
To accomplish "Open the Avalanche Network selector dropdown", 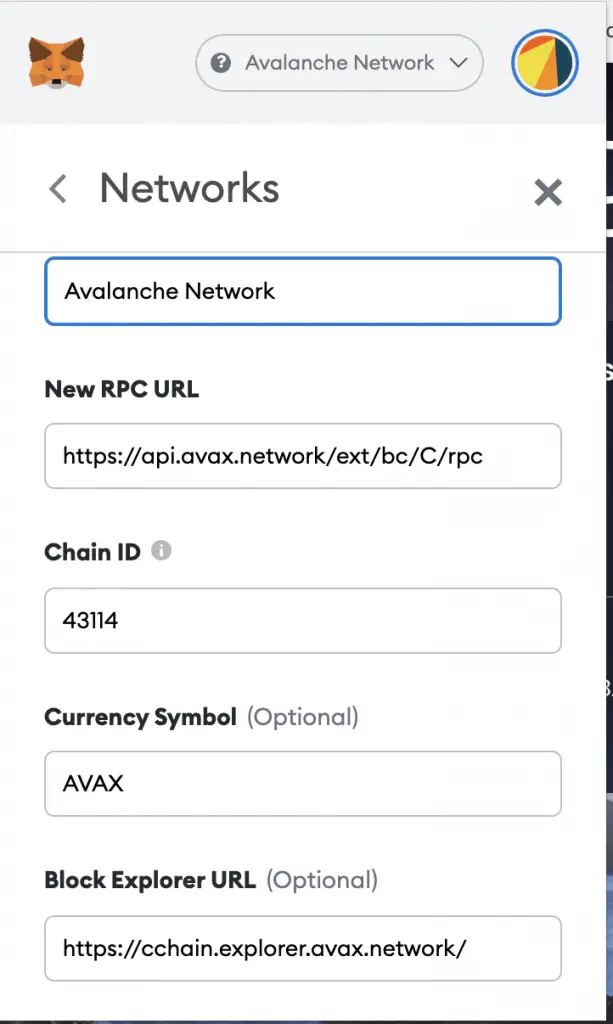I will coord(339,63).
